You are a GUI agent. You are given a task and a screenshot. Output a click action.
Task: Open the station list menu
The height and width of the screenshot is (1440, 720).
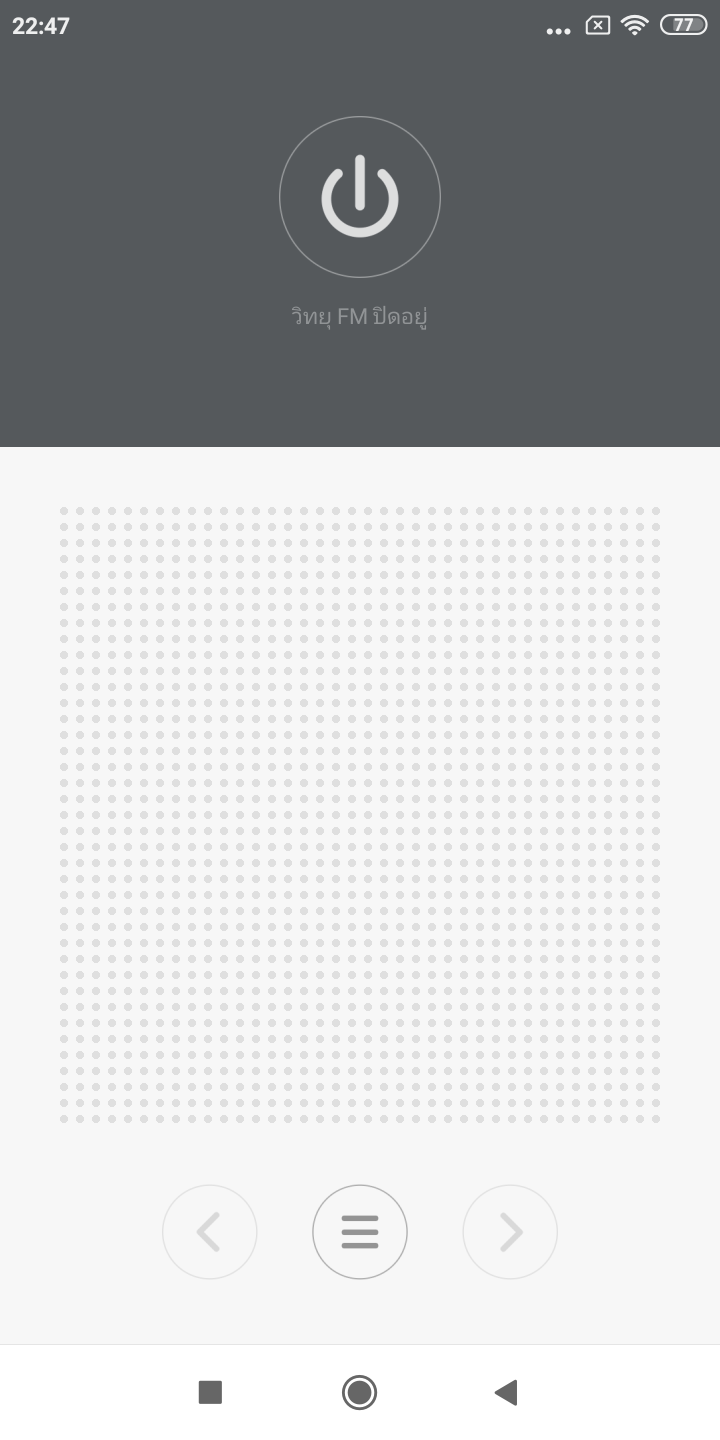(360, 1232)
